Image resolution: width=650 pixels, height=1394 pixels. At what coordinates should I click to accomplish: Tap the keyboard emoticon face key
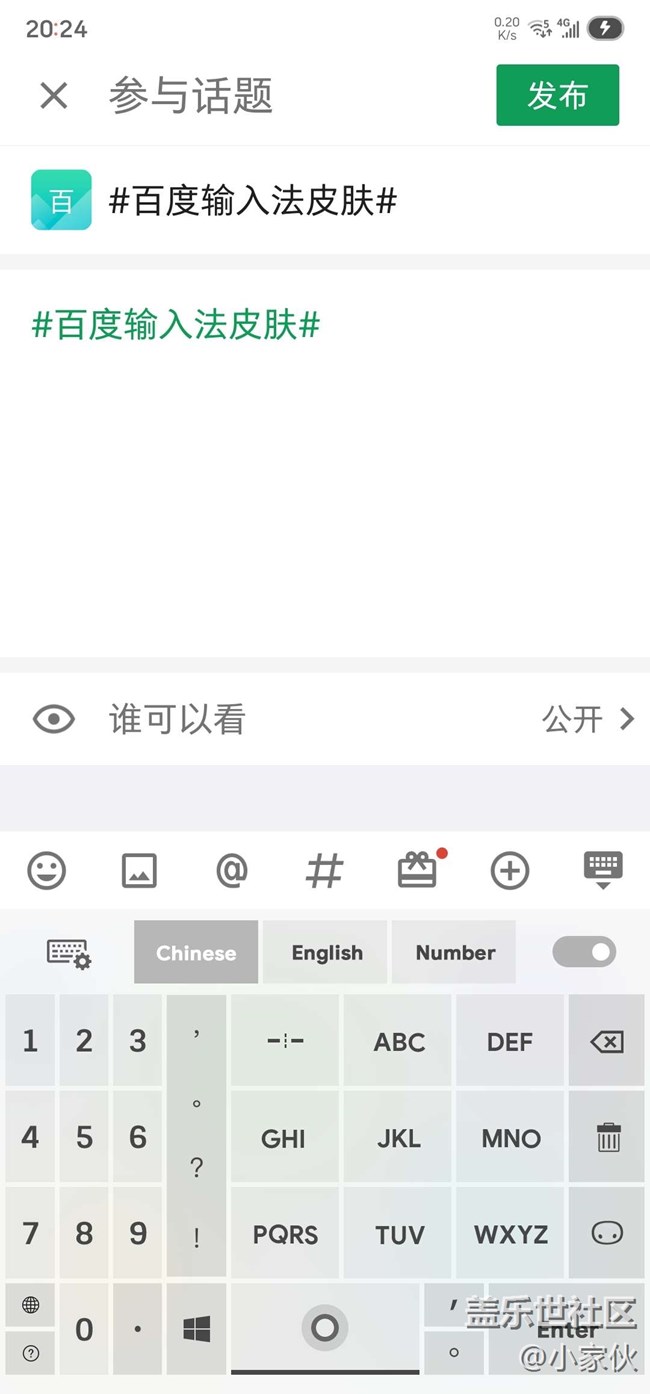[606, 1234]
